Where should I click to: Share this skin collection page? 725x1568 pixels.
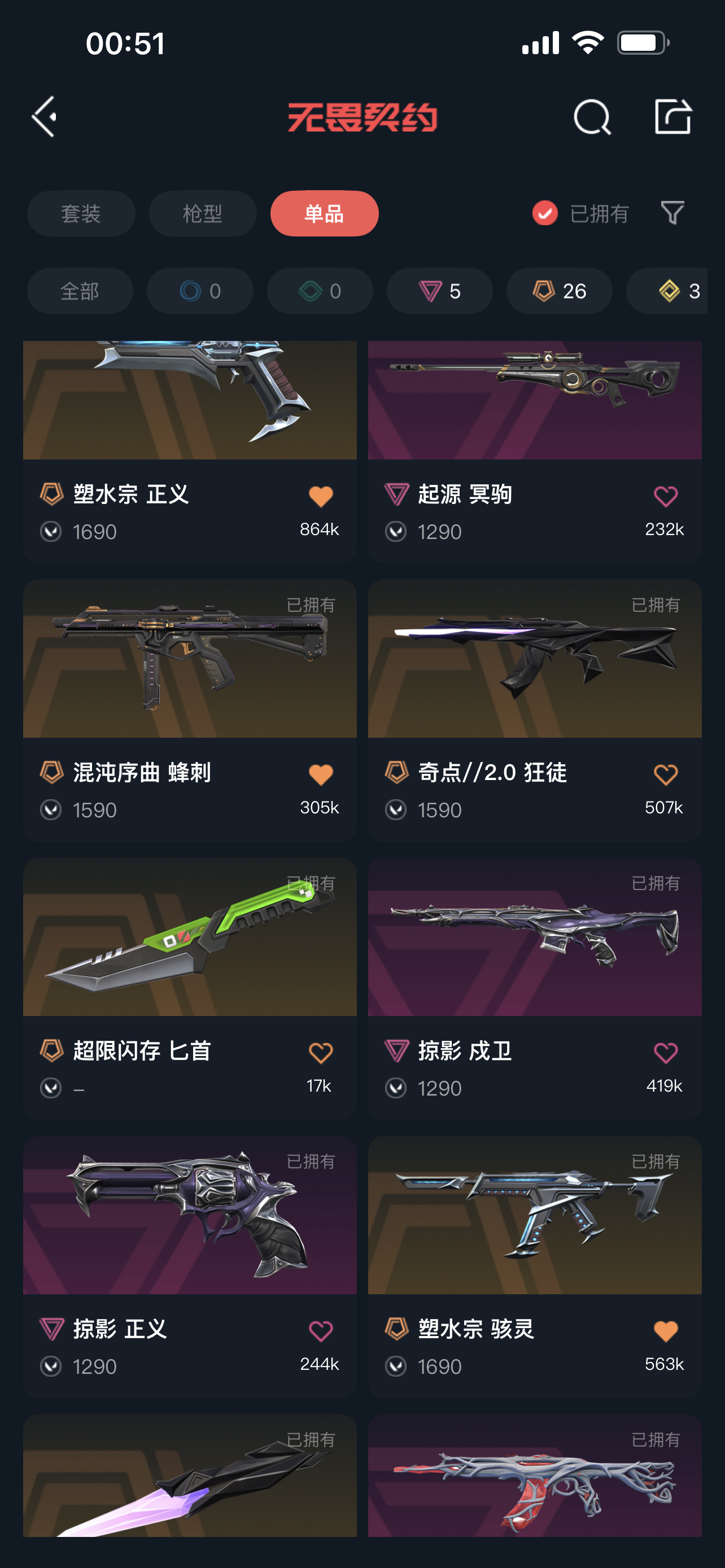(672, 116)
